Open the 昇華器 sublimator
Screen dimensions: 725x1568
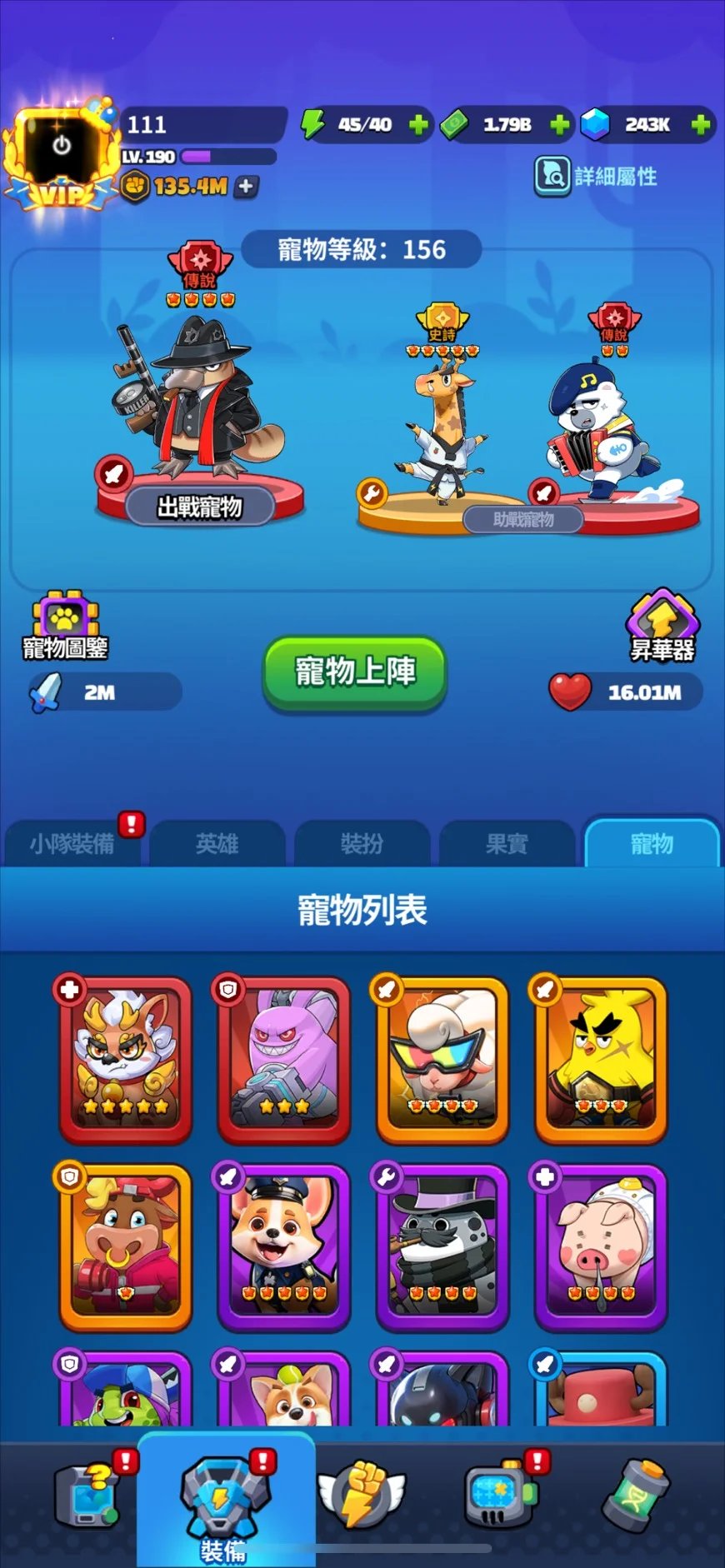coord(662,626)
